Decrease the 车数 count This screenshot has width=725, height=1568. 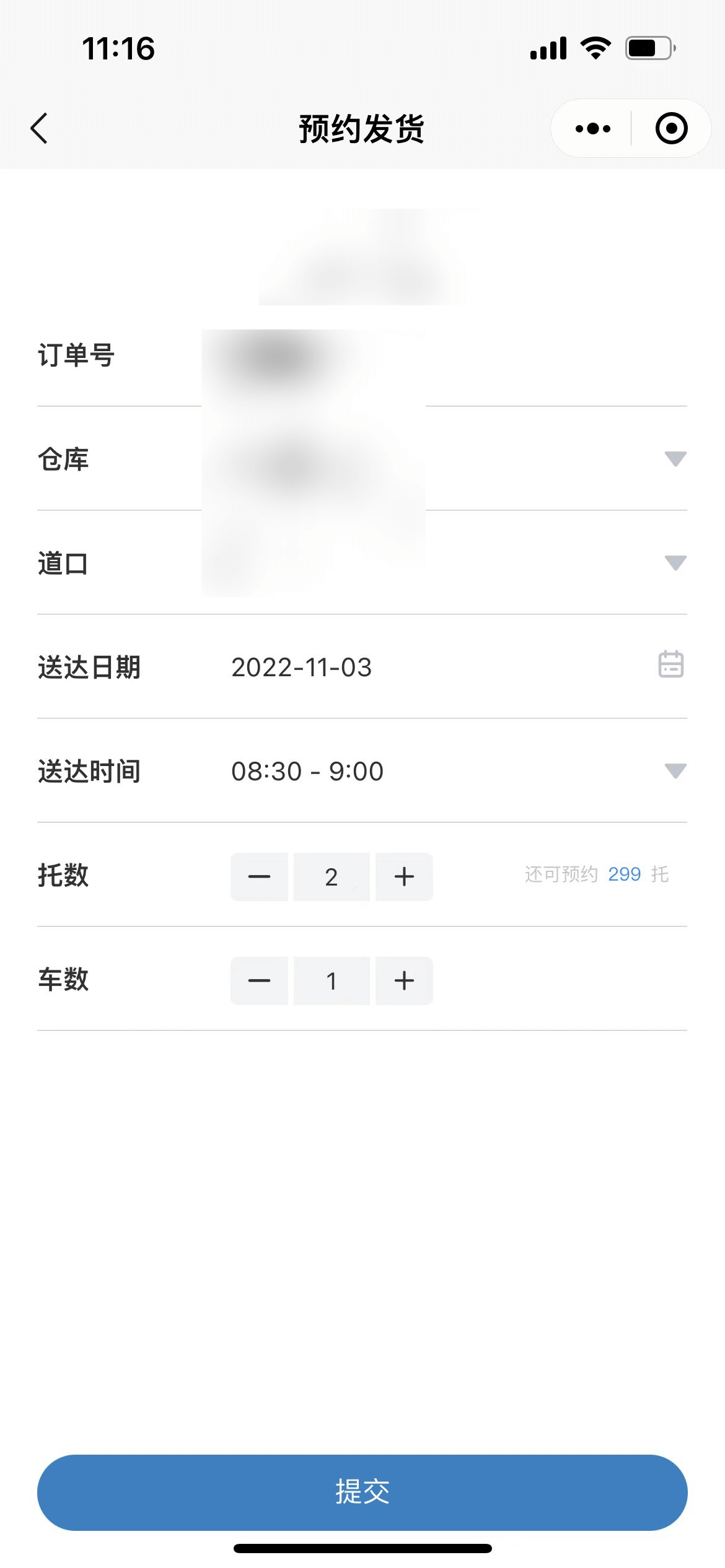coord(259,981)
